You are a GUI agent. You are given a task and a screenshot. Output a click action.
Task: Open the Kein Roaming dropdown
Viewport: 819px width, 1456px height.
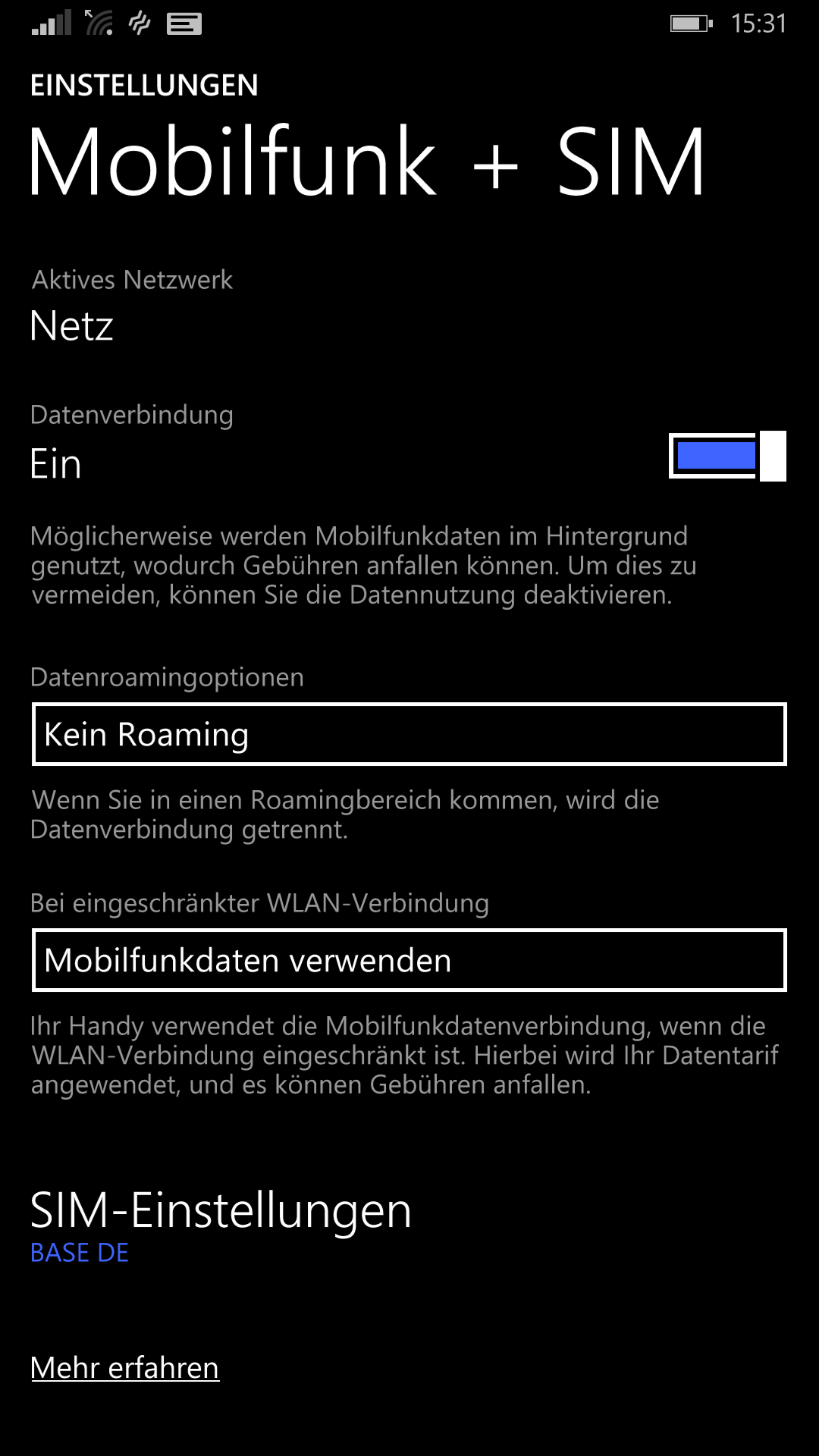coord(409,734)
